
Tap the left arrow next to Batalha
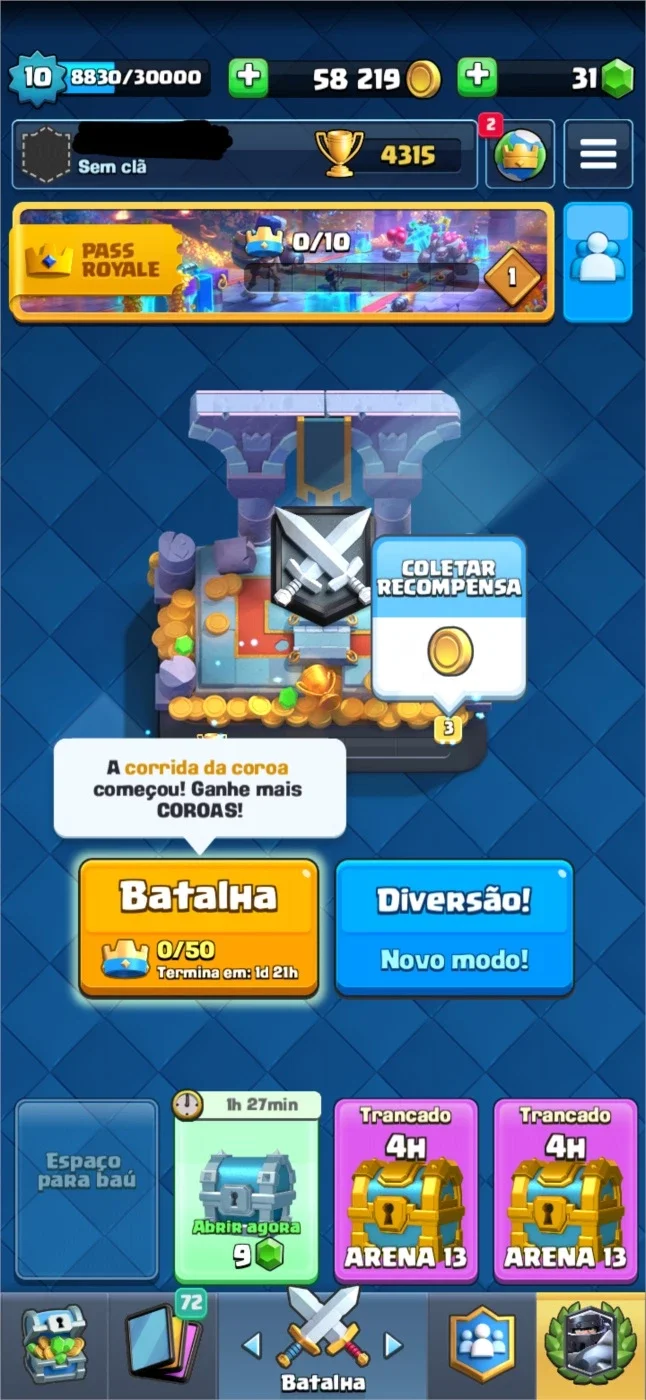click(x=252, y=1345)
